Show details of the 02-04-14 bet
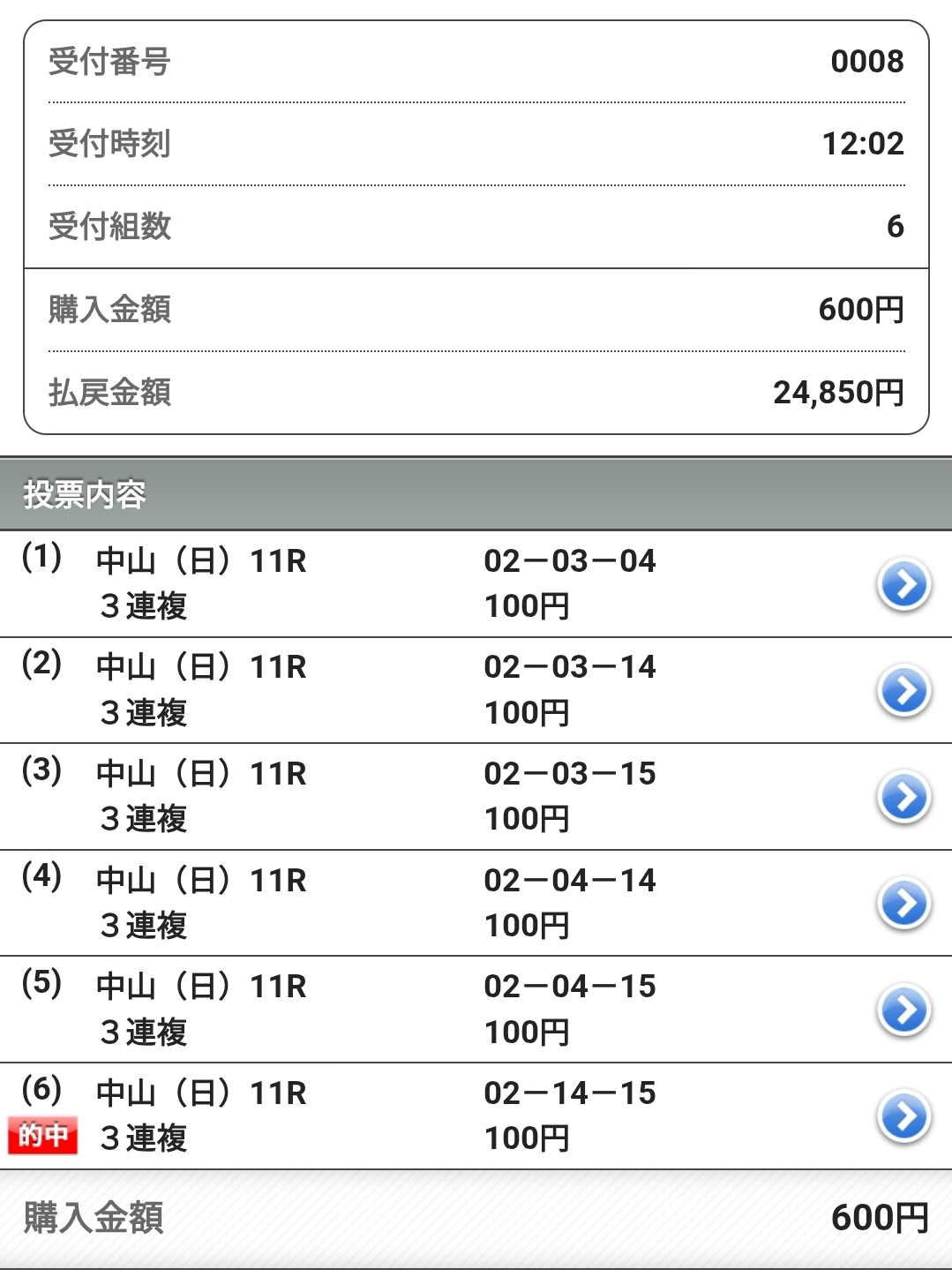The width and height of the screenshot is (952, 1277). point(904,904)
